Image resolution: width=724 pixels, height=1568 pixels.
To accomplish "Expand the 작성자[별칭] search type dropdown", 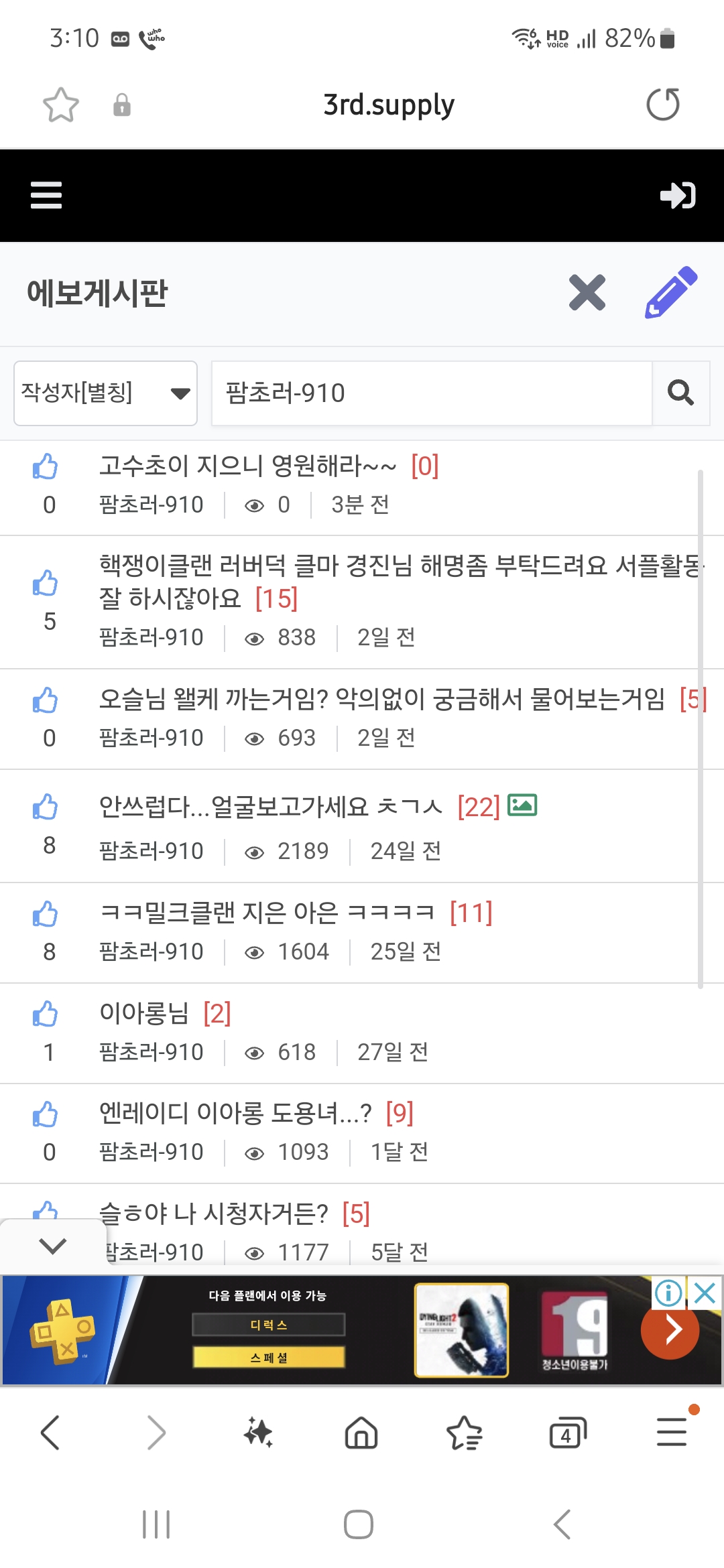I will pyautogui.click(x=105, y=393).
